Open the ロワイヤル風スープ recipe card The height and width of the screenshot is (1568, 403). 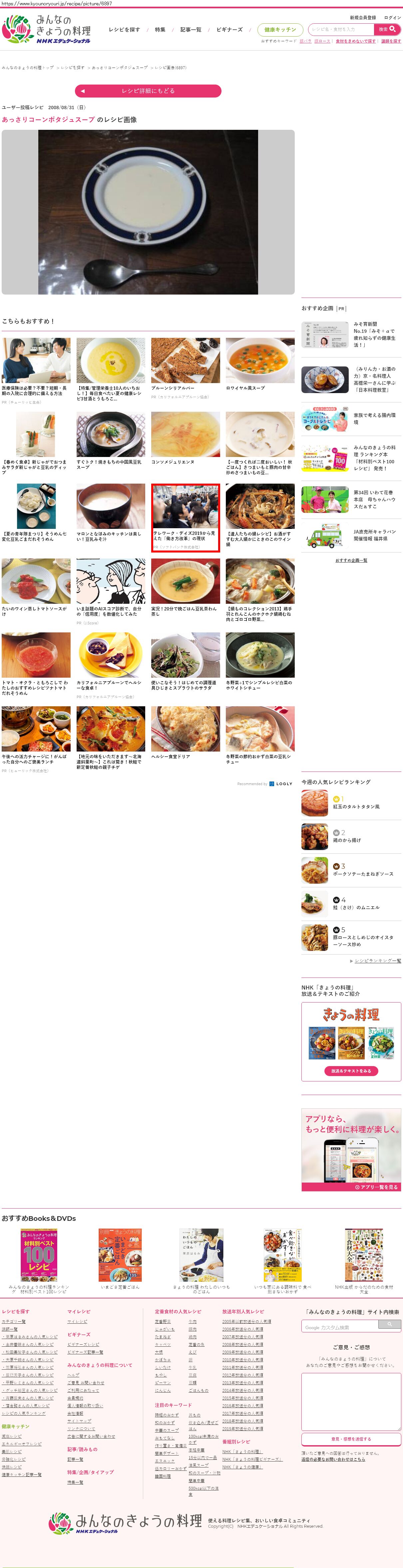pyautogui.click(x=260, y=365)
